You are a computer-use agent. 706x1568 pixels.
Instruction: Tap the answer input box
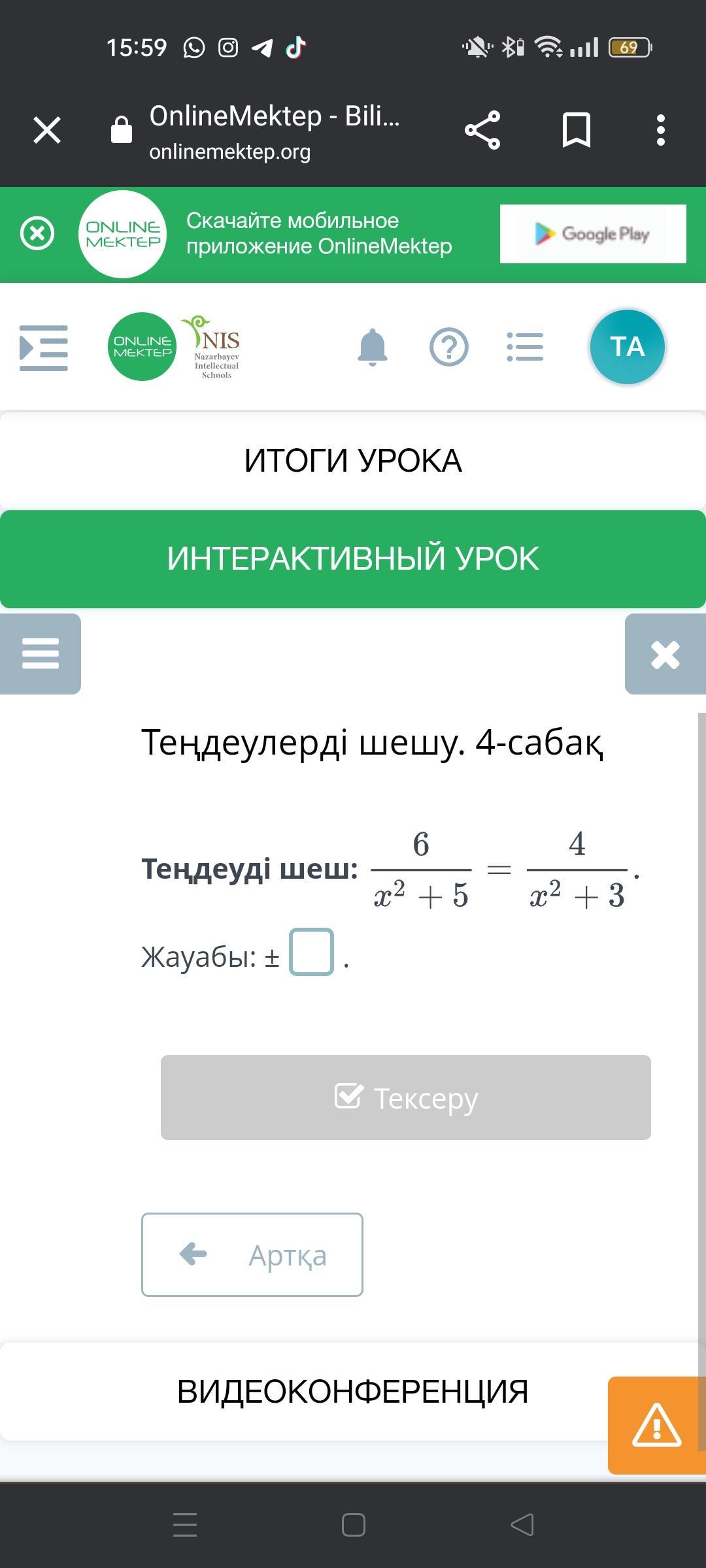click(312, 952)
